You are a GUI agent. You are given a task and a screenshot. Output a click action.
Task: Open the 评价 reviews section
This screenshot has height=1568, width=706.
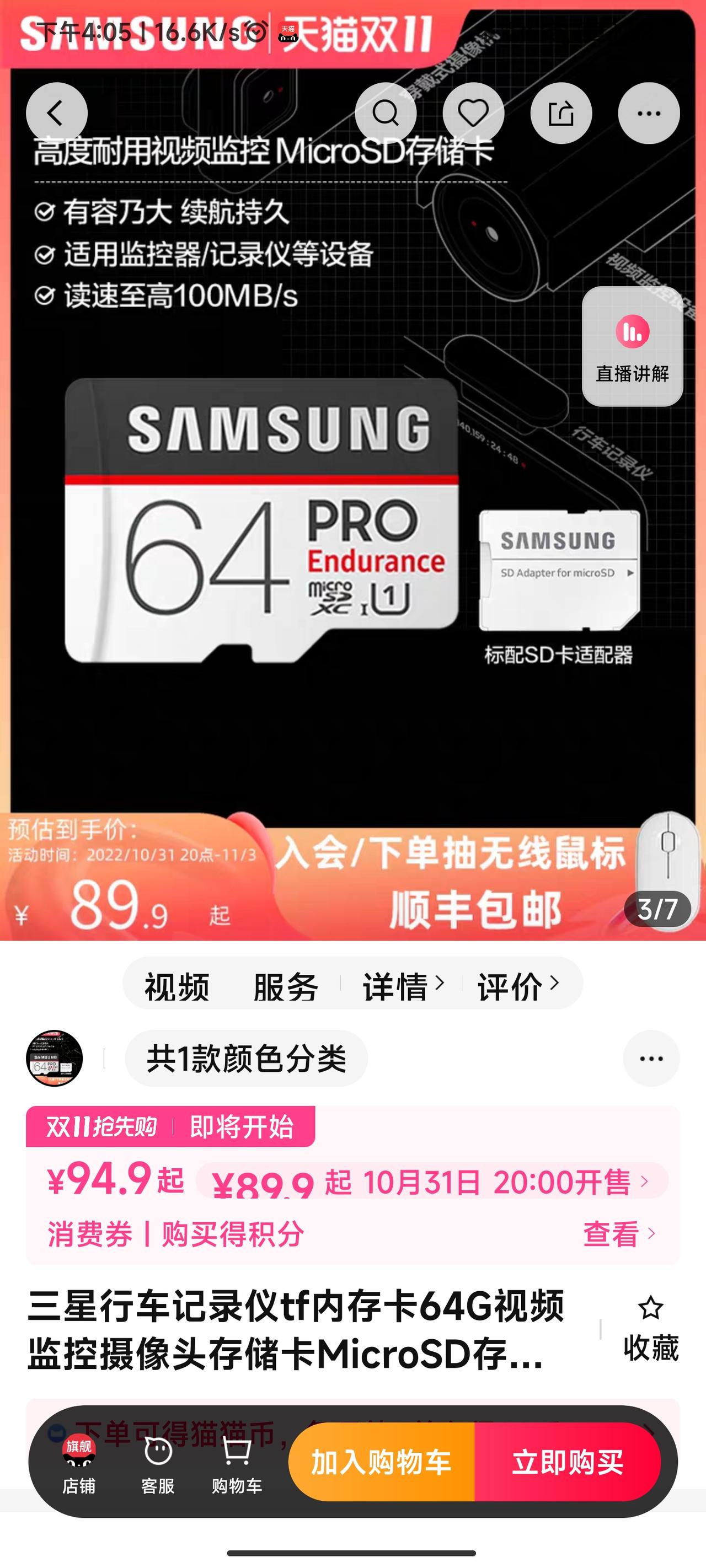518,986
